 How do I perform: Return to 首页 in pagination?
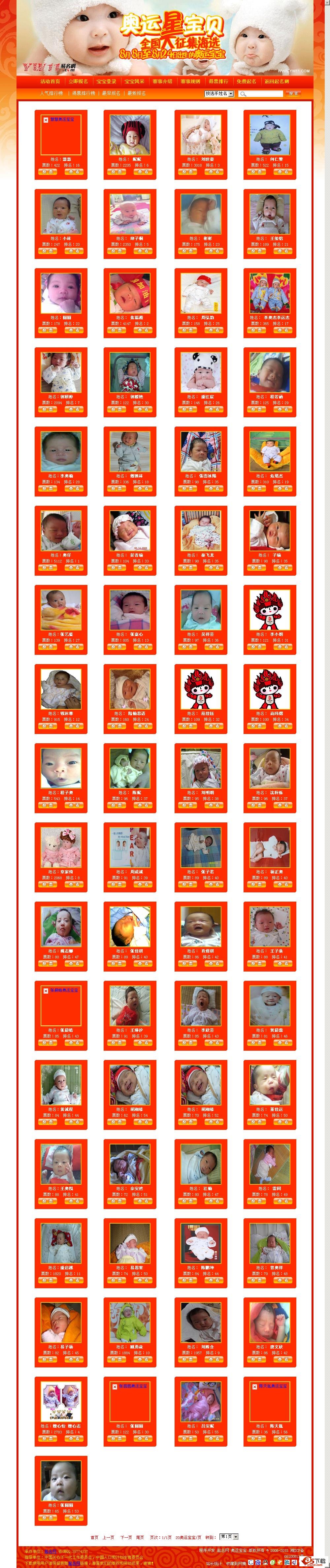94,1537
